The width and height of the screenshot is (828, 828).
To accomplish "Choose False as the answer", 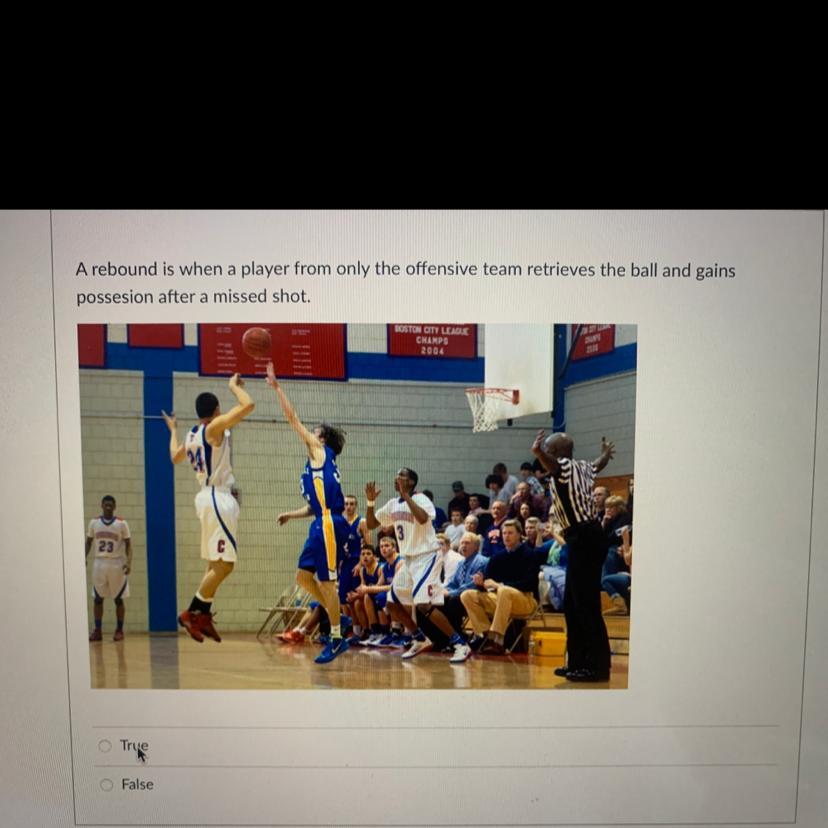I will (106, 785).
